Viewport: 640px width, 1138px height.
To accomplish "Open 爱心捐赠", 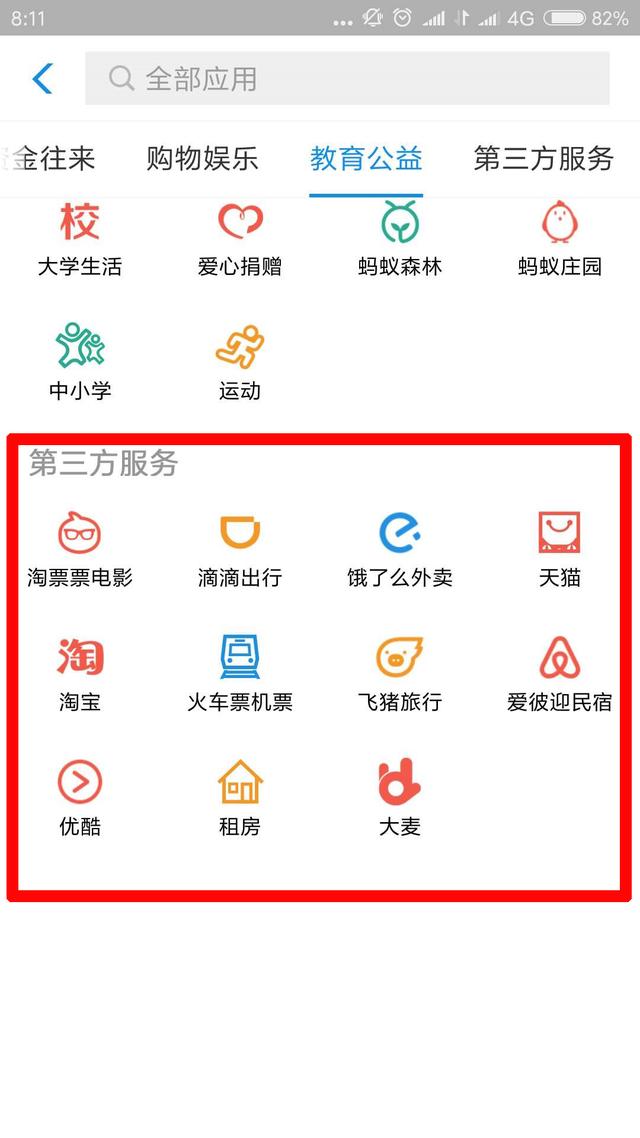I will pyautogui.click(x=240, y=238).
